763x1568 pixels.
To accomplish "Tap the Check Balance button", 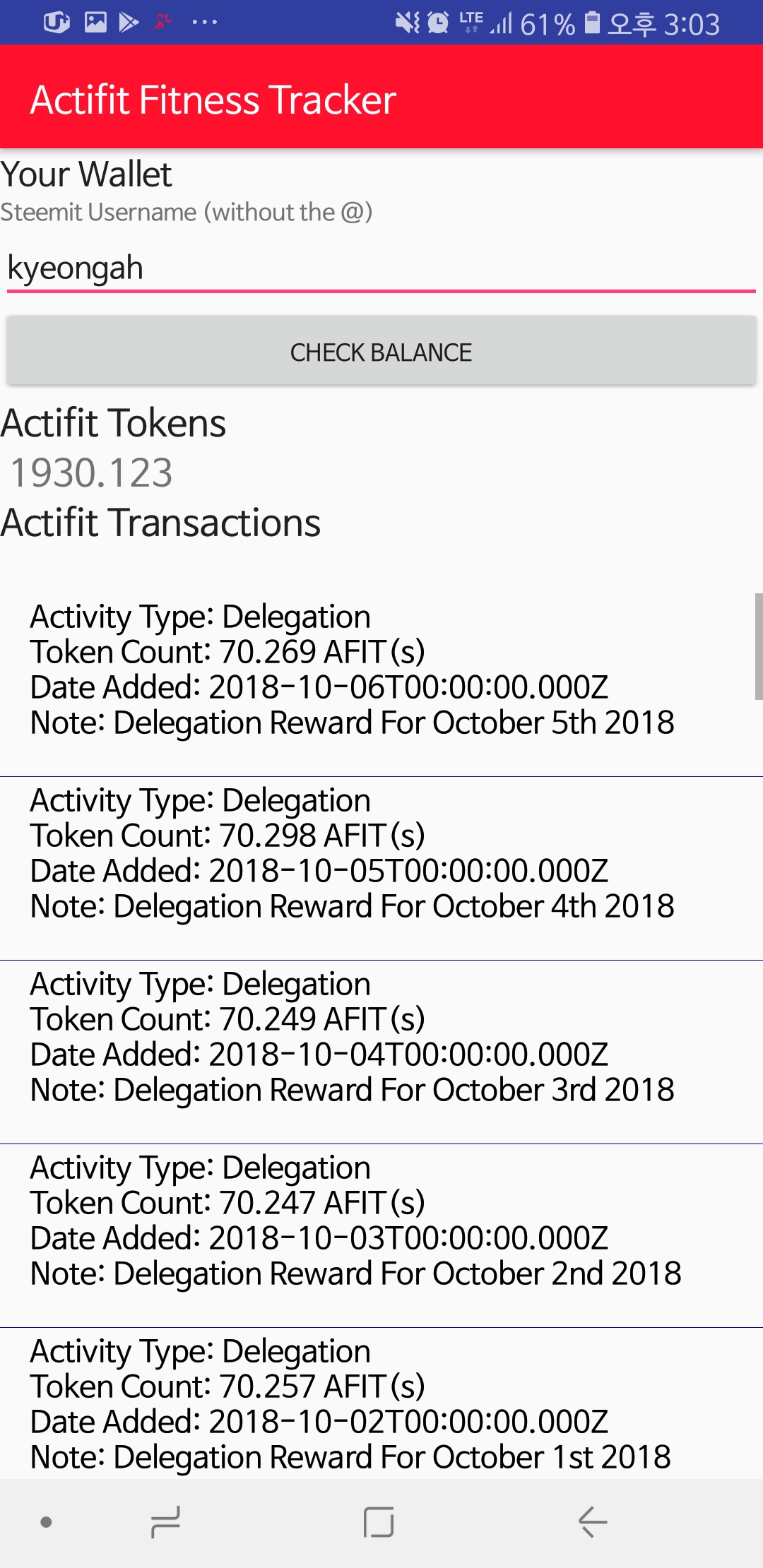I will (381, 351).
